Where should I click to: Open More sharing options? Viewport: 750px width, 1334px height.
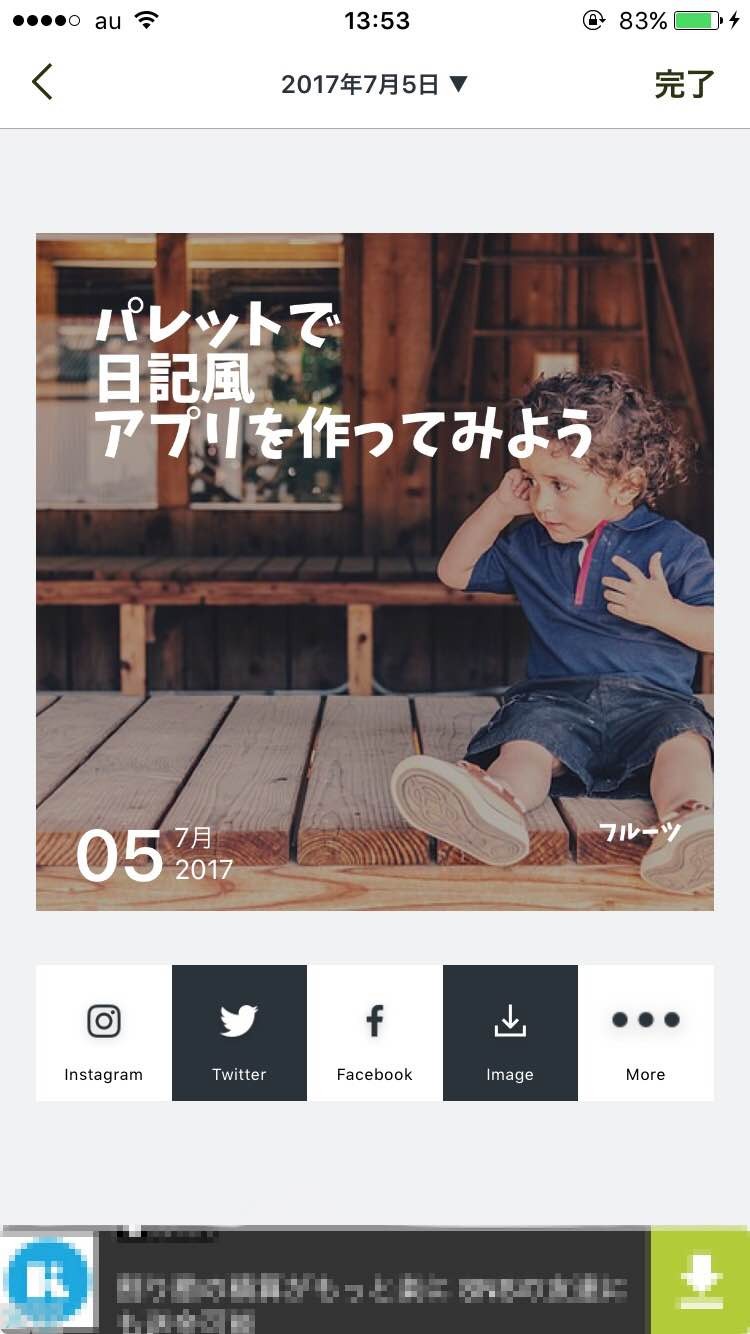pos(646,1033)
